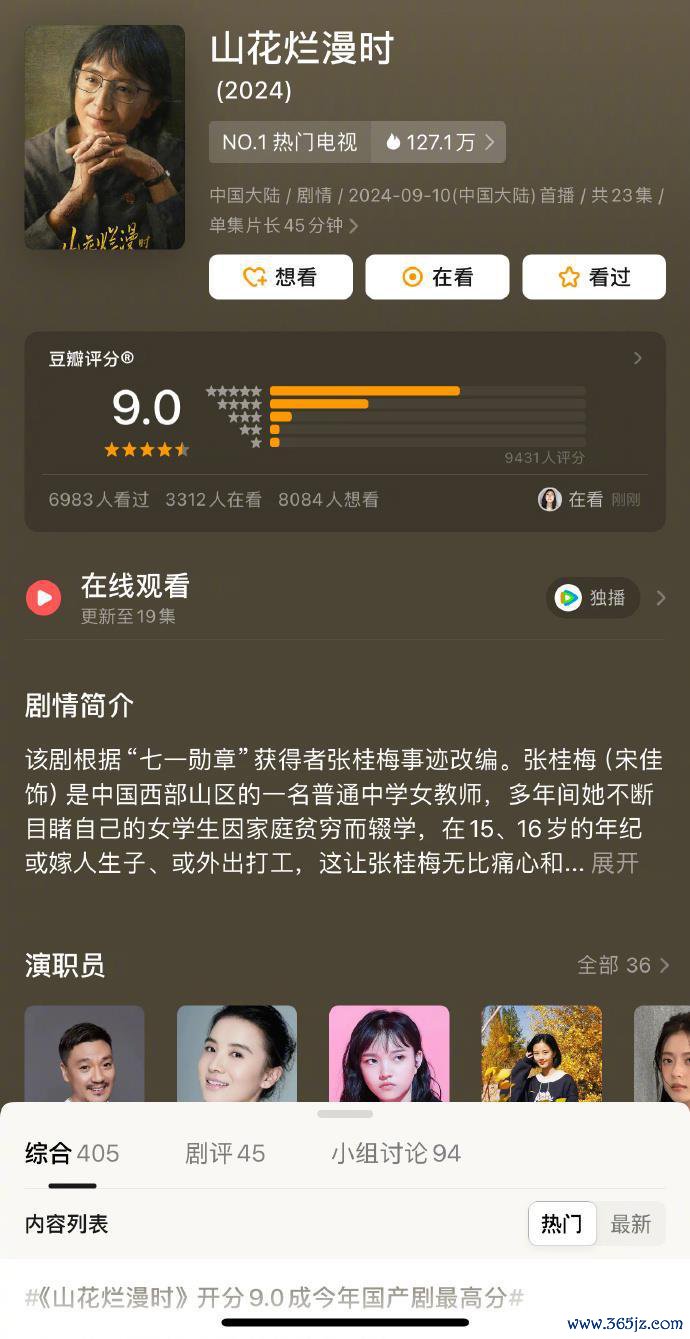Viewport: 690px width, 1339px height.
Task: Open the #《山花烂漫时》开分9.0 topic post
Action: click(x=274, y=1298)
